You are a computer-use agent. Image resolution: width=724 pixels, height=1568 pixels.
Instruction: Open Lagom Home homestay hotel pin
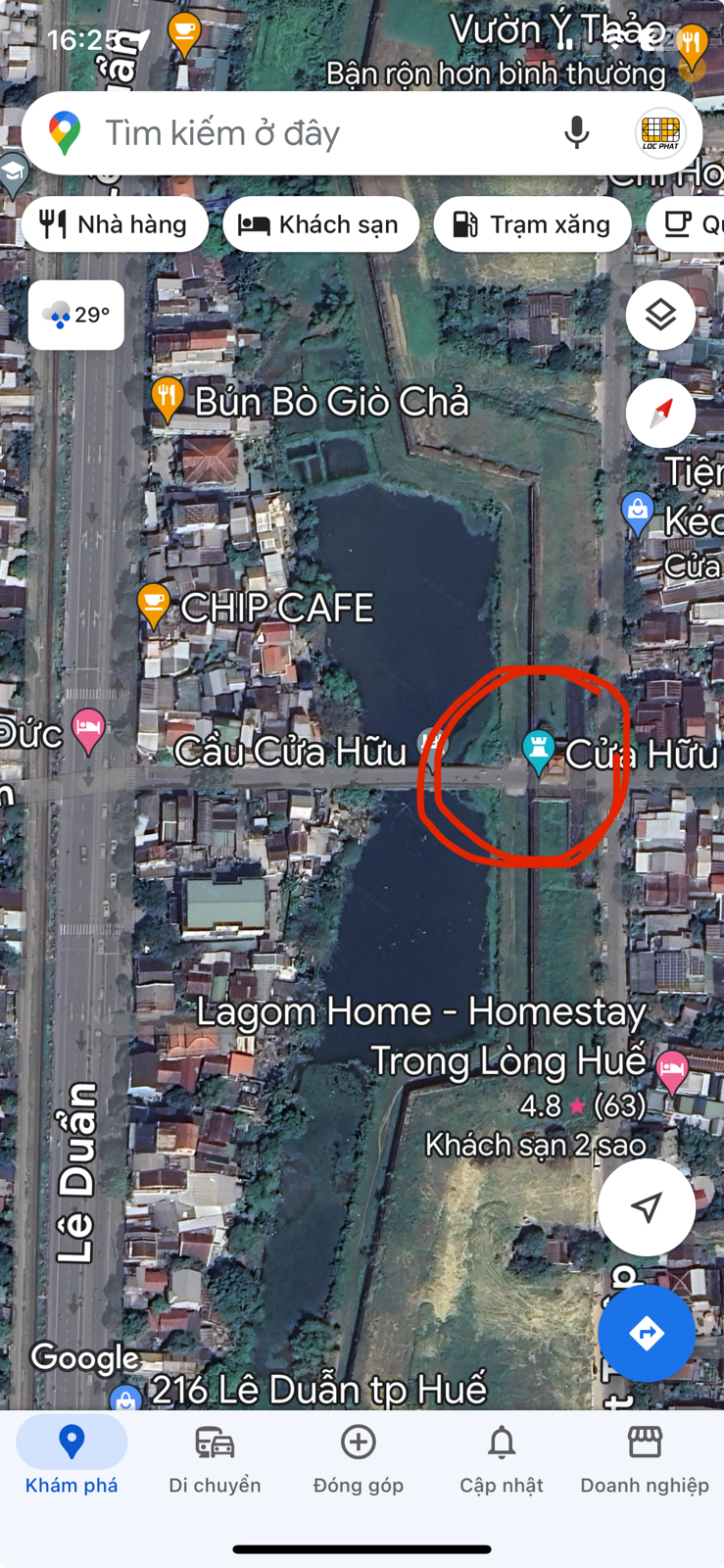671,1071
